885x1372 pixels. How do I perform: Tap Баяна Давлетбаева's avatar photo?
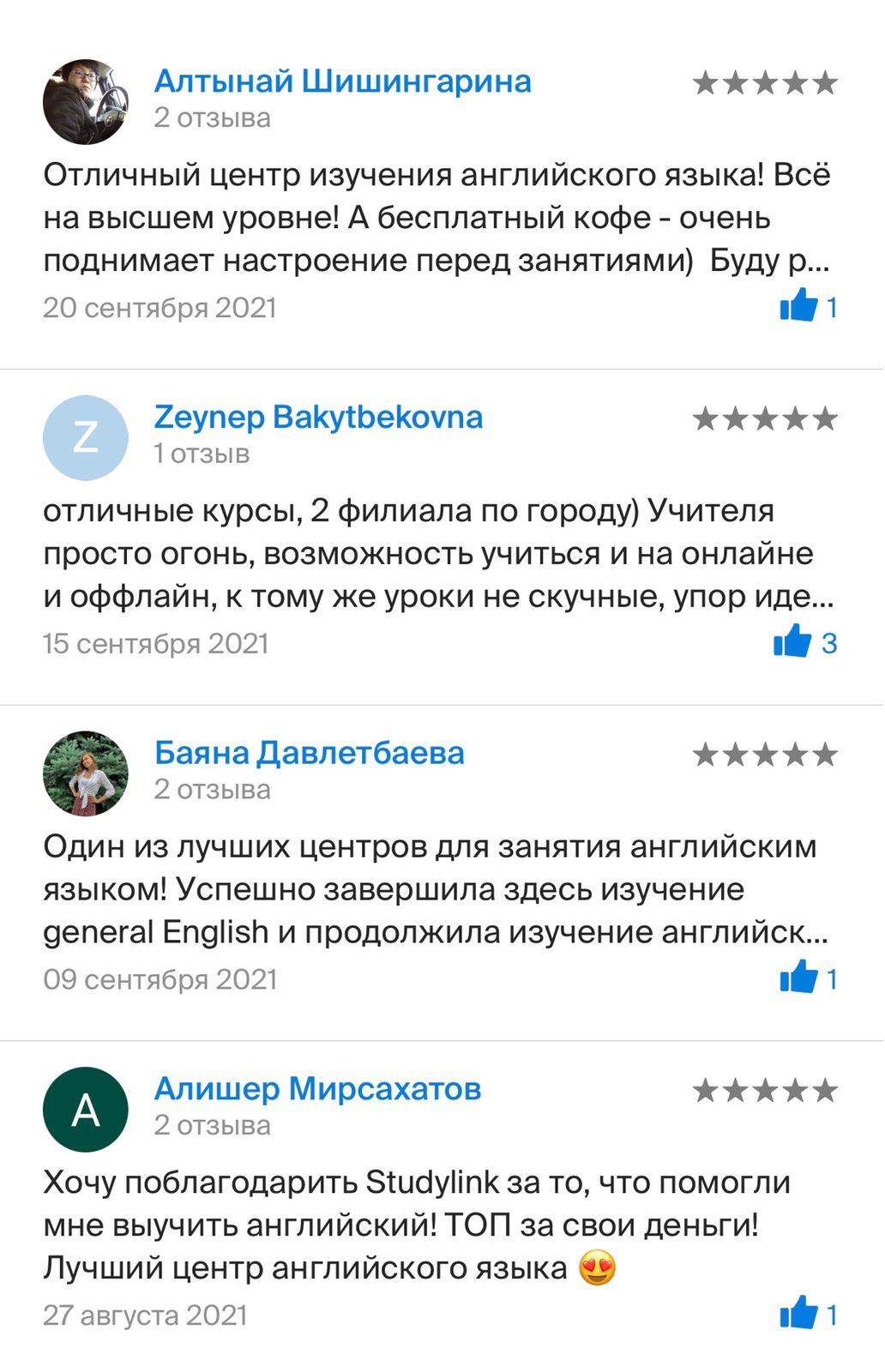click(86, 773)
